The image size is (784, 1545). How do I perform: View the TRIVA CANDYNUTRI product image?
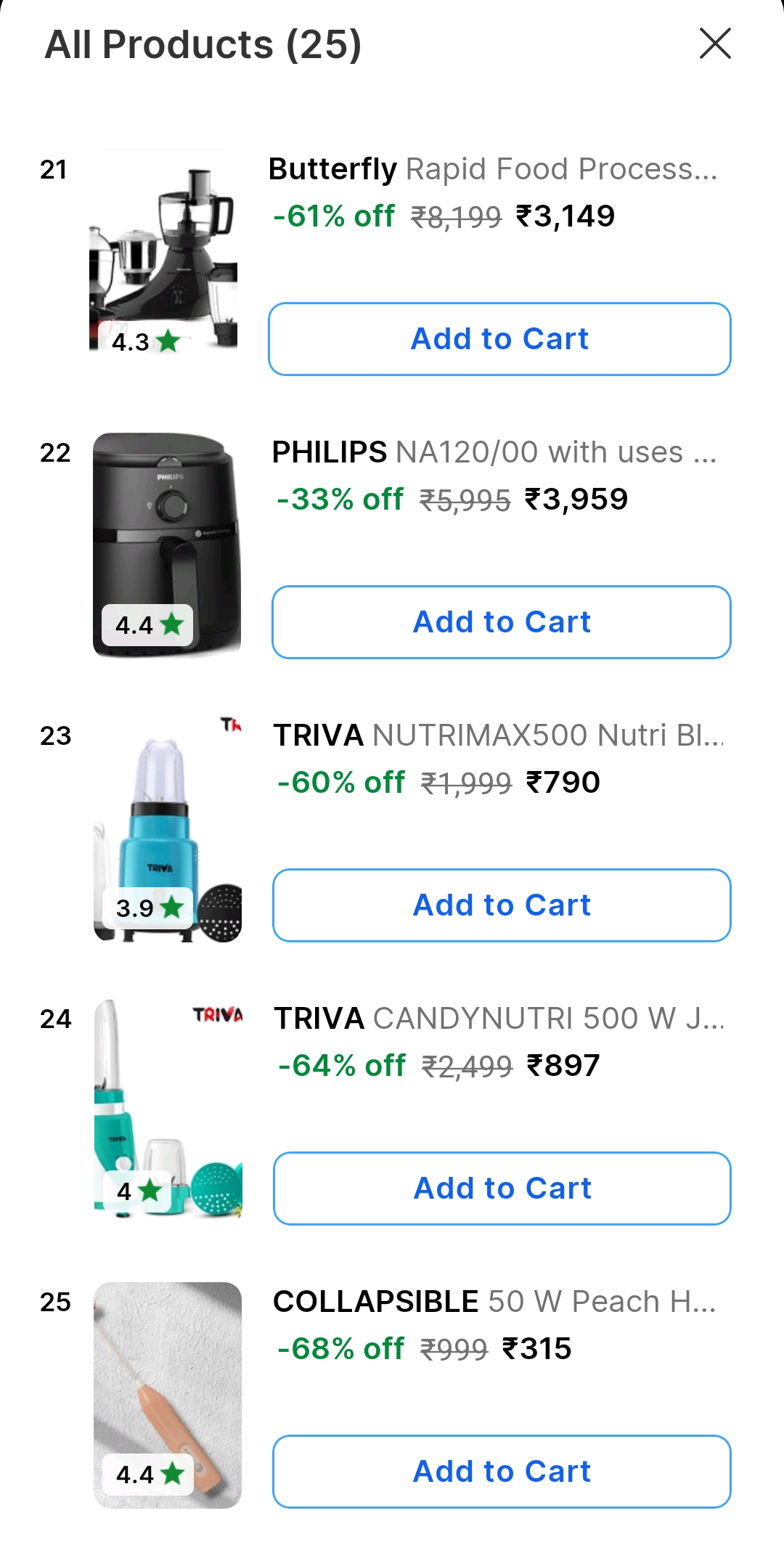pos(167,1107)
